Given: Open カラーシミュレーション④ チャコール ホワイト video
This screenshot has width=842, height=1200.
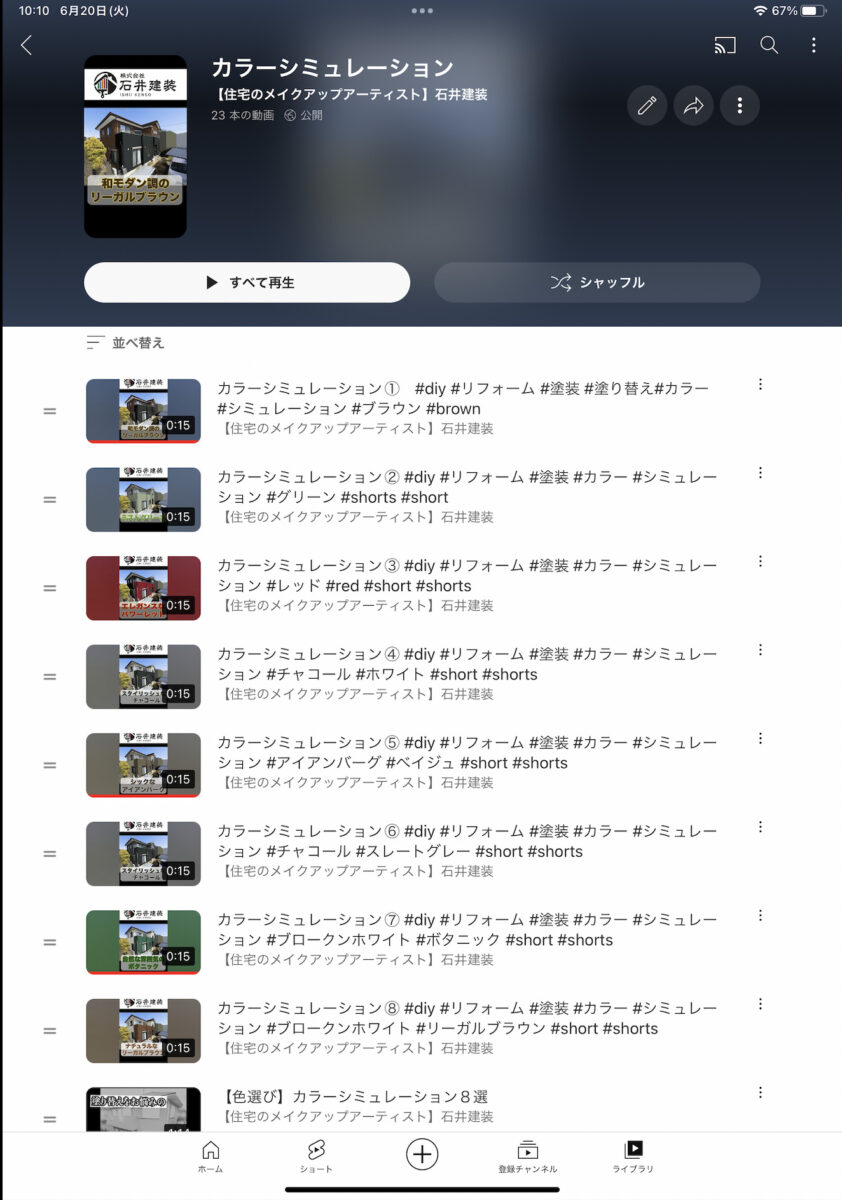Looking at the screenshot, I should [143, 677].
